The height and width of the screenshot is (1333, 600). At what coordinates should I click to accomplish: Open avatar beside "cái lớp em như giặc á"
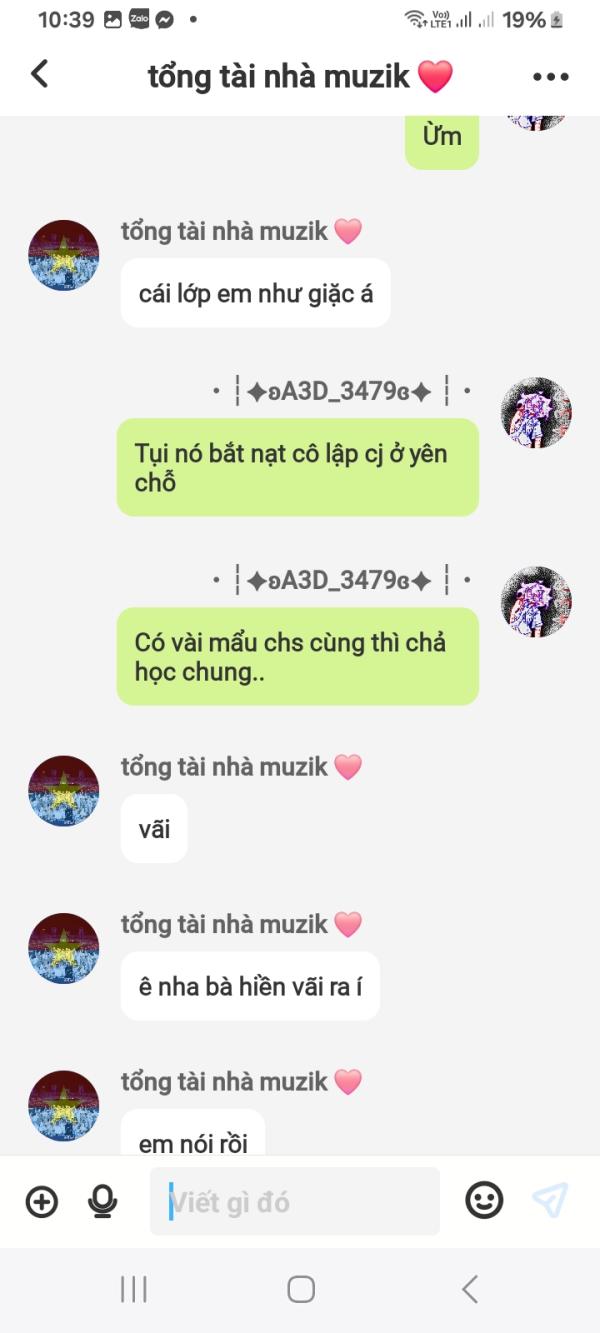(x=64, y=255)
